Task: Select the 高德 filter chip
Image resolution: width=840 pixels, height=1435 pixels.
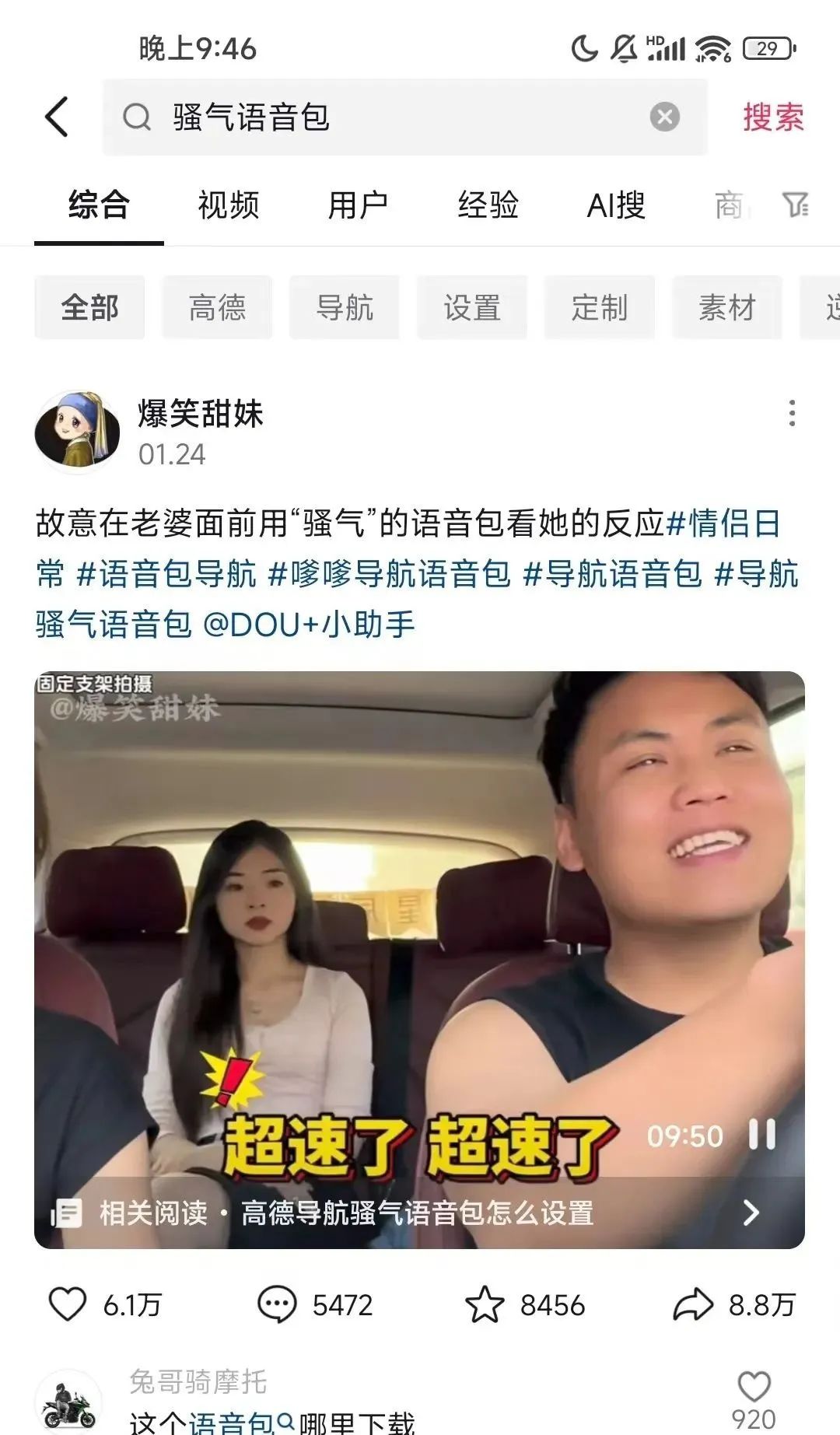Action: [217, 308]
